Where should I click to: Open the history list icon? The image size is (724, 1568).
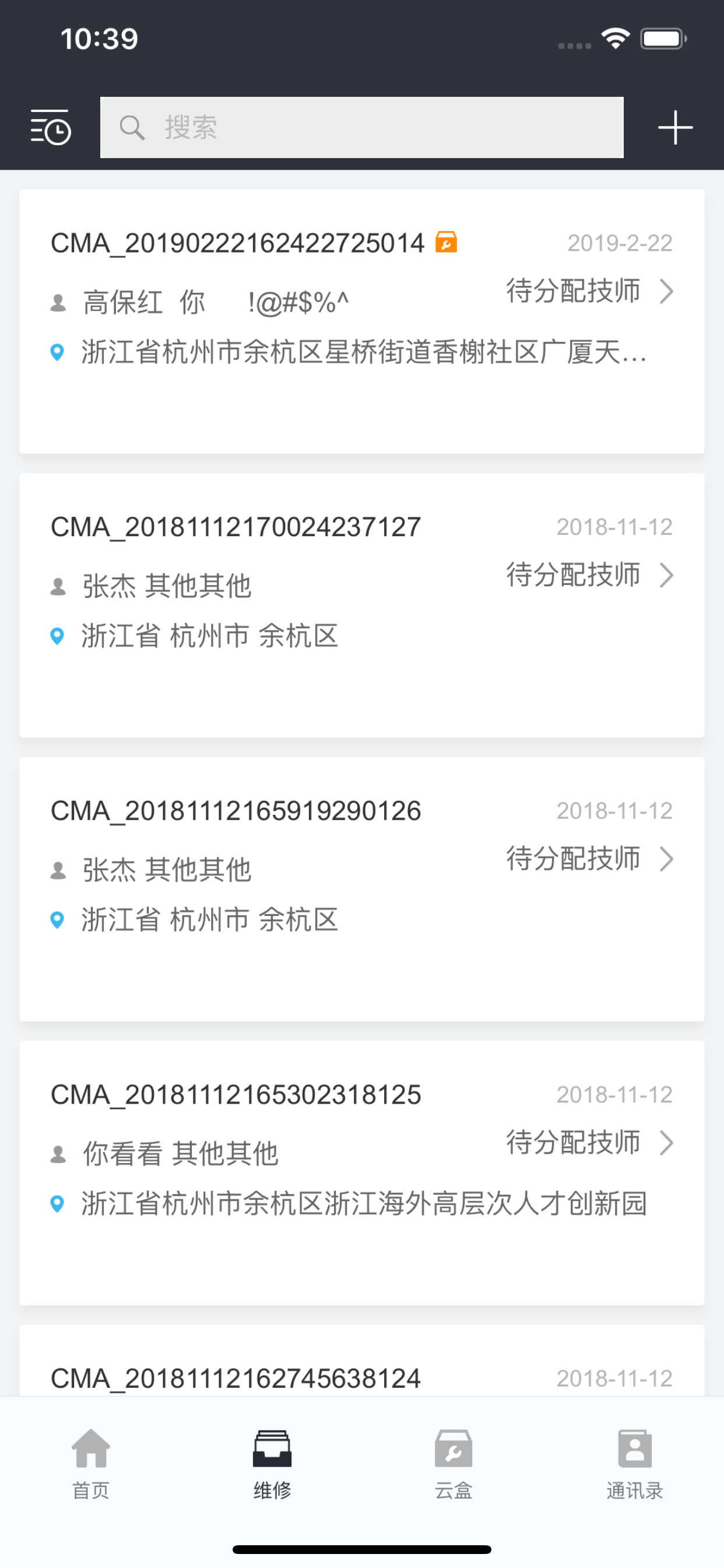click(x=51, y=127)
